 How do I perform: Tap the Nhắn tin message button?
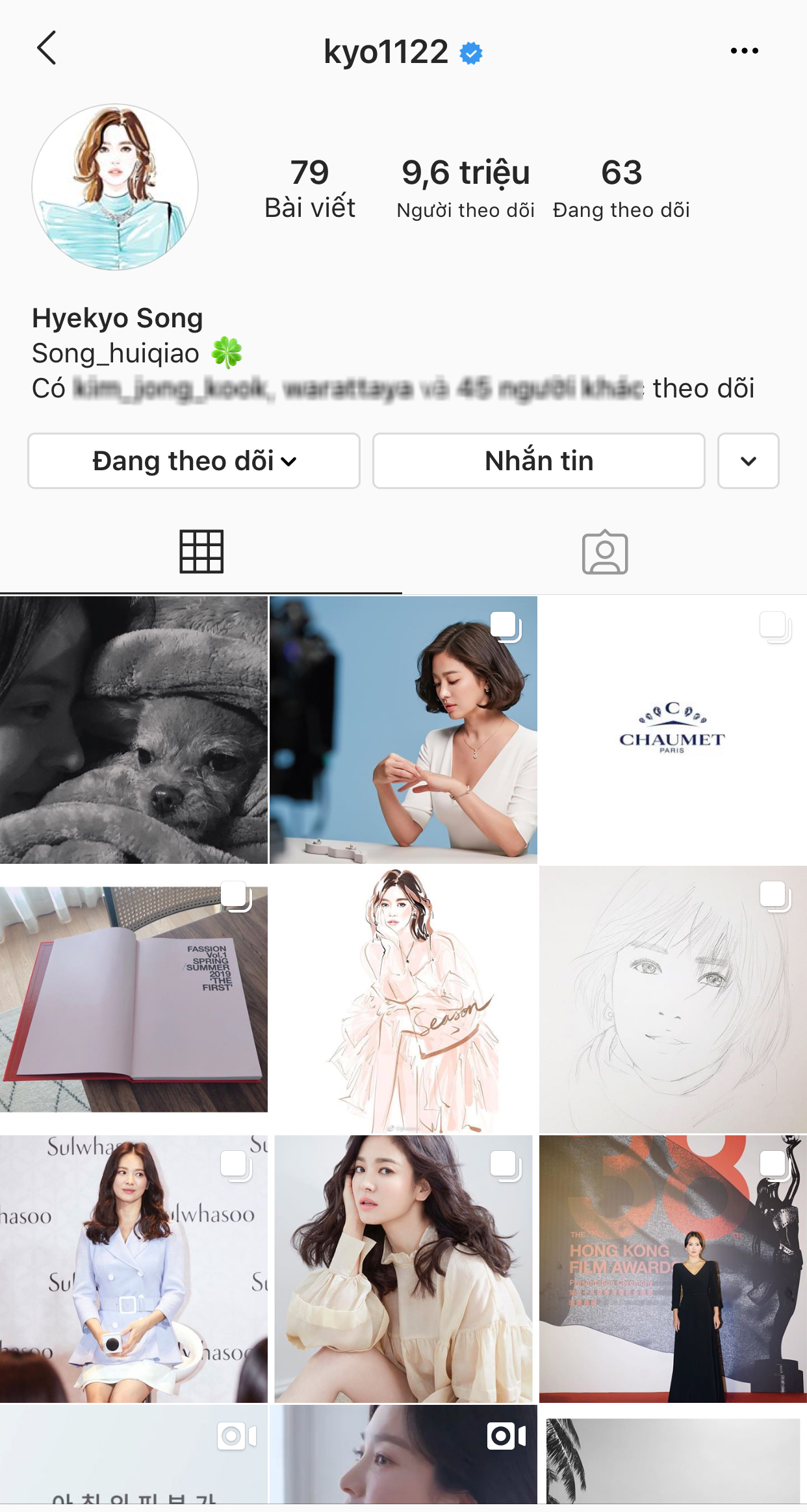click(x=539, y=461)
